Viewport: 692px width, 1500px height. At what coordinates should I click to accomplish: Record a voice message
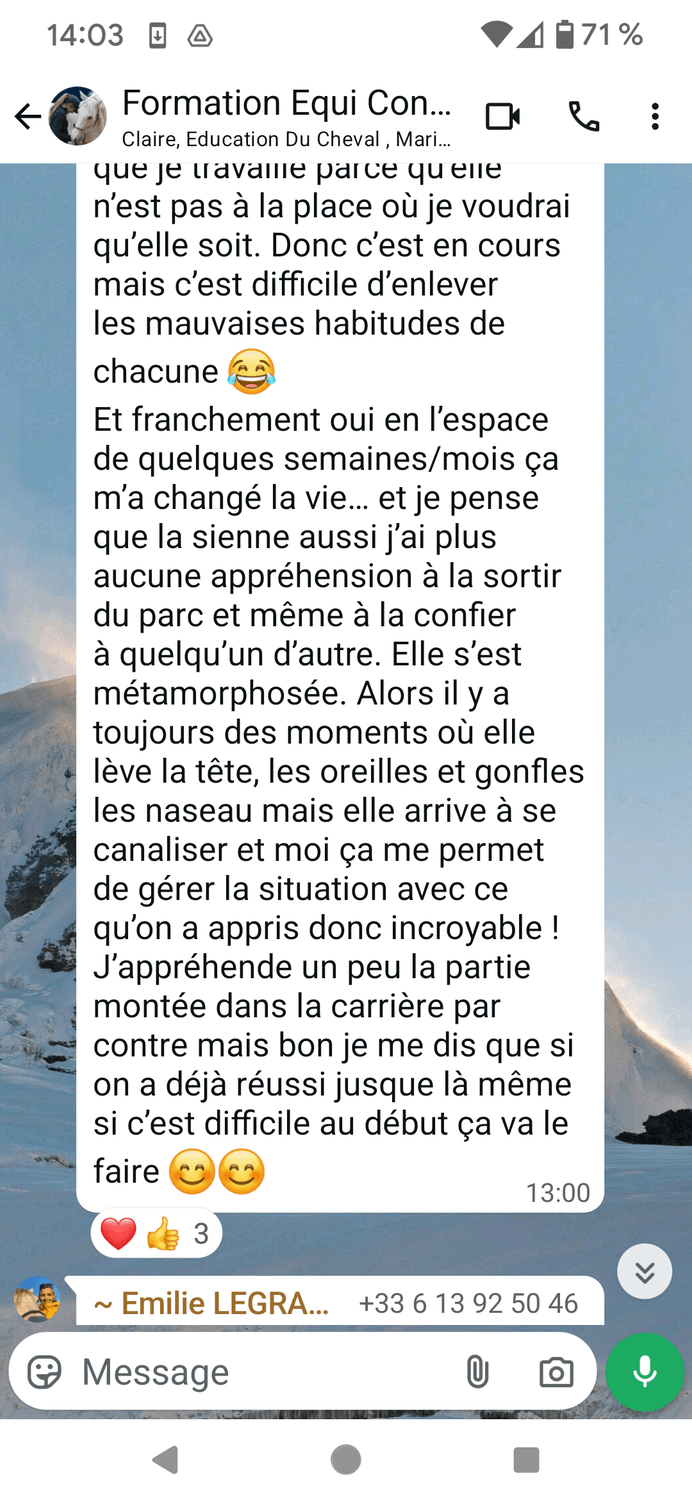pos(645,1372)
